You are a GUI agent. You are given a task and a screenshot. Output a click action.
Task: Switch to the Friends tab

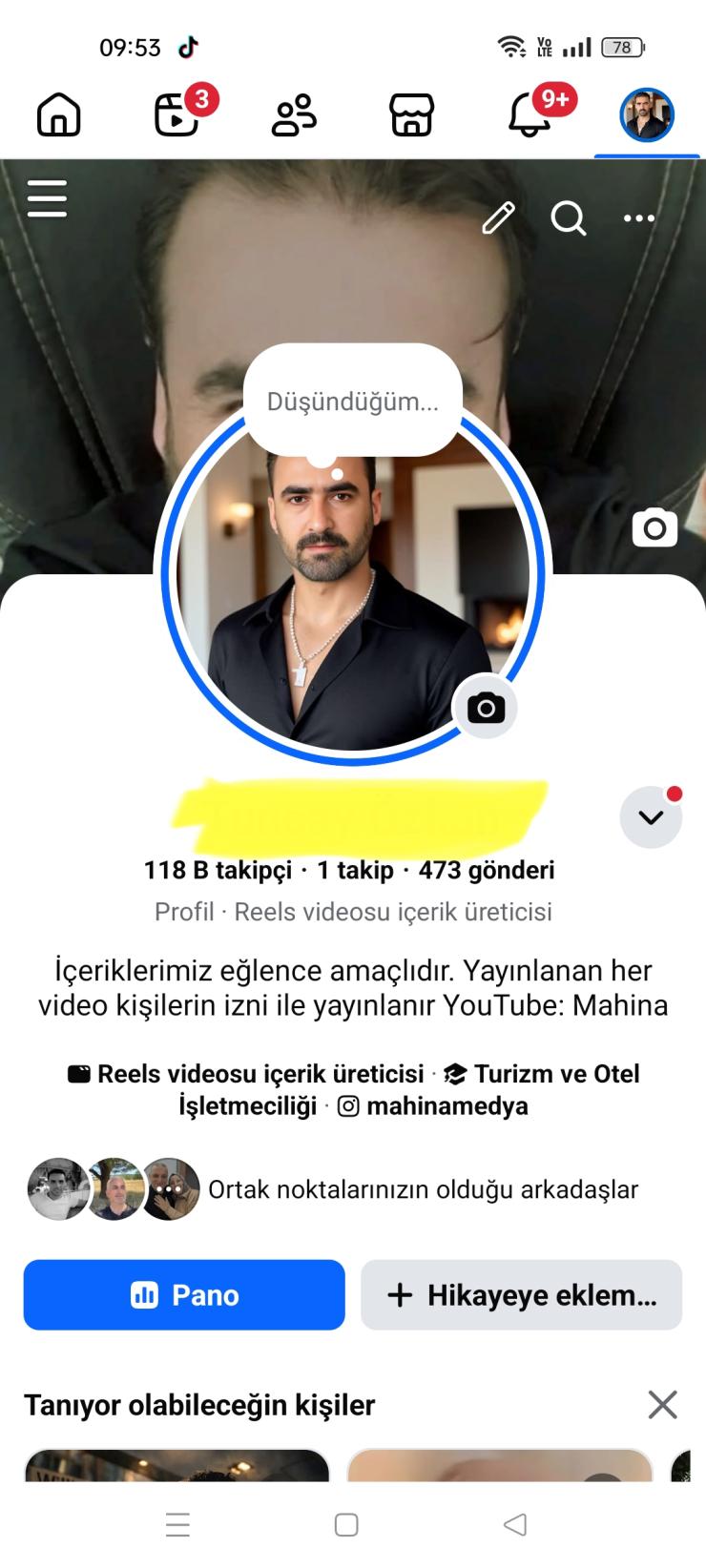[x=294, y=115]
